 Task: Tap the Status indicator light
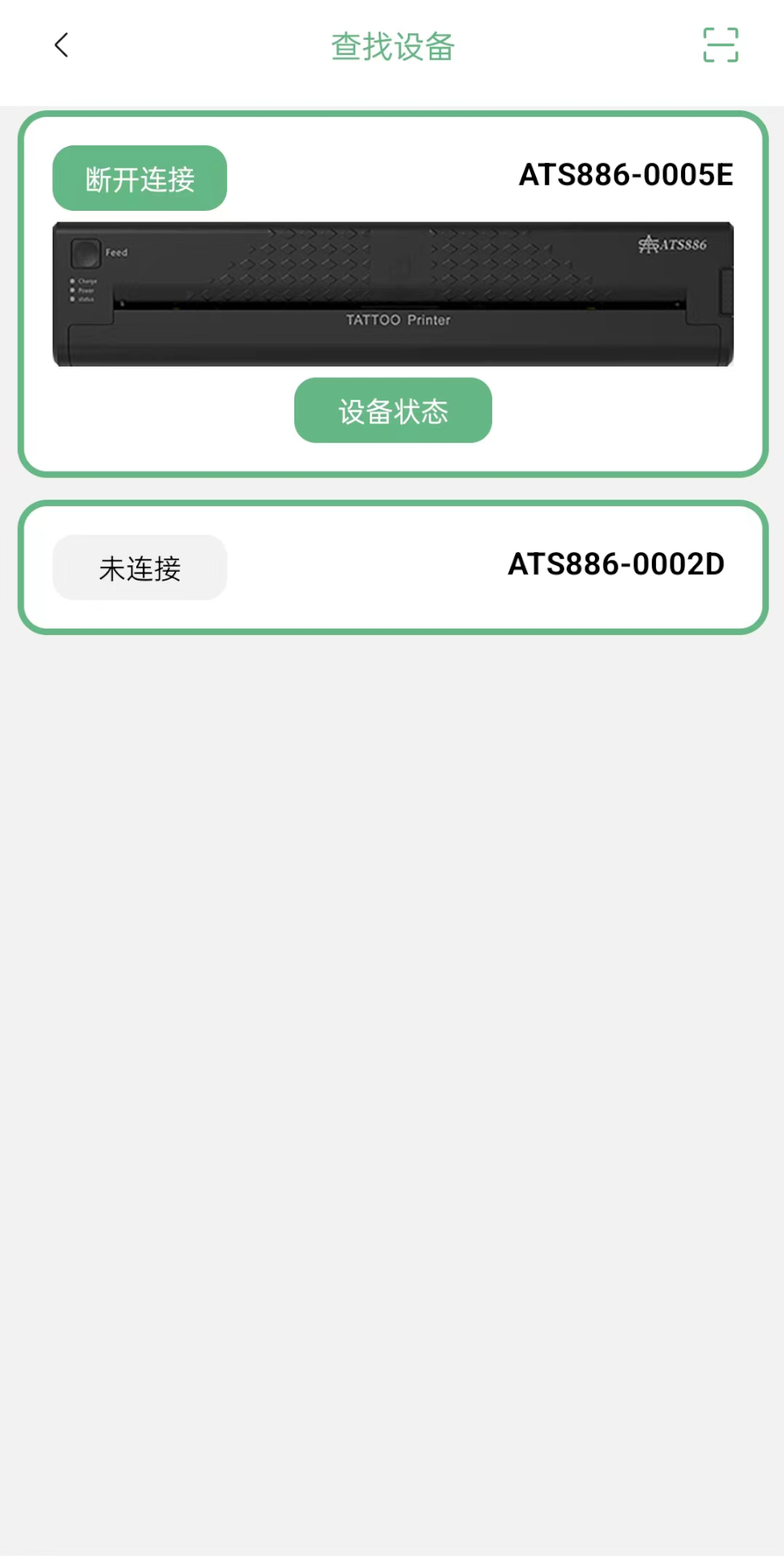(x=72, y=299)
